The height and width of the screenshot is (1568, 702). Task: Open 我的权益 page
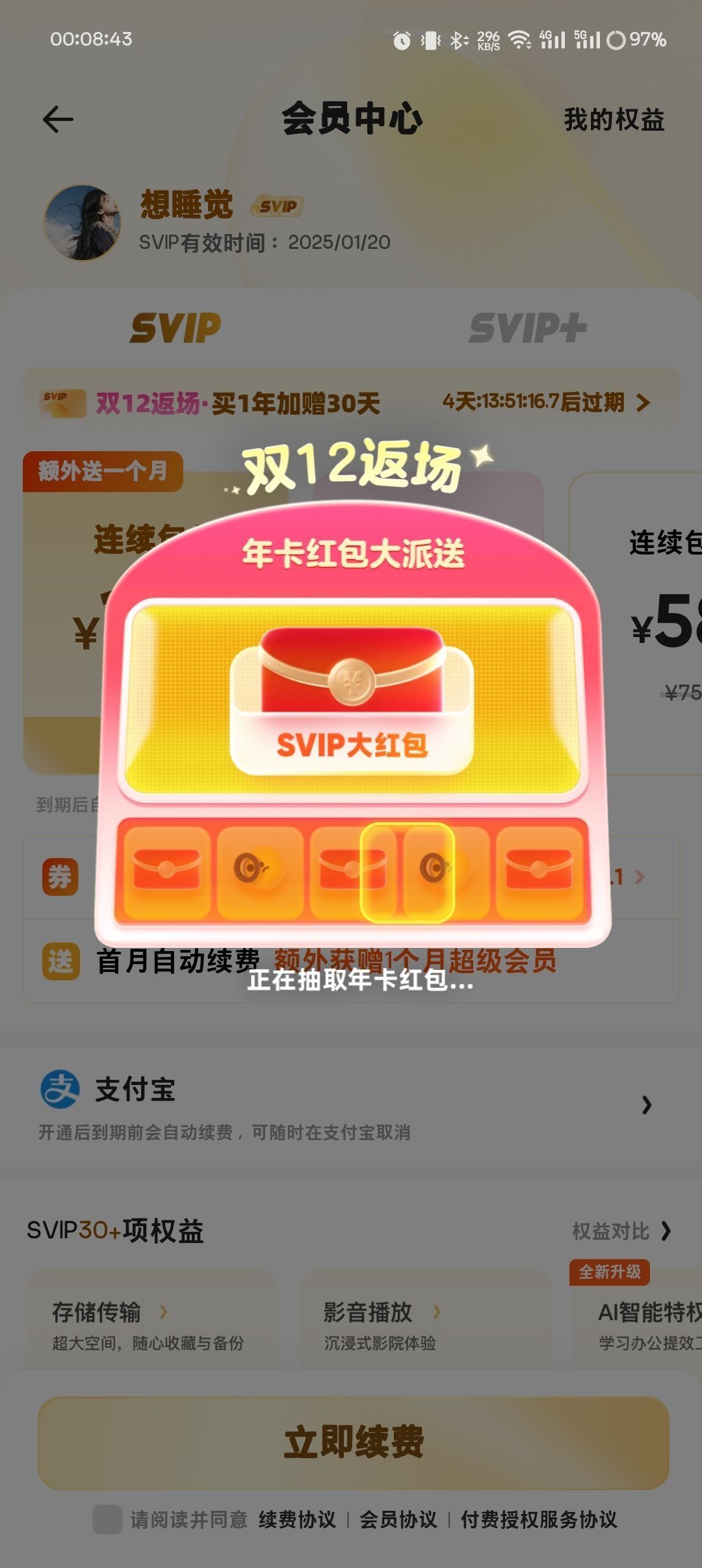pyautogui.click(x=614, y=120)
